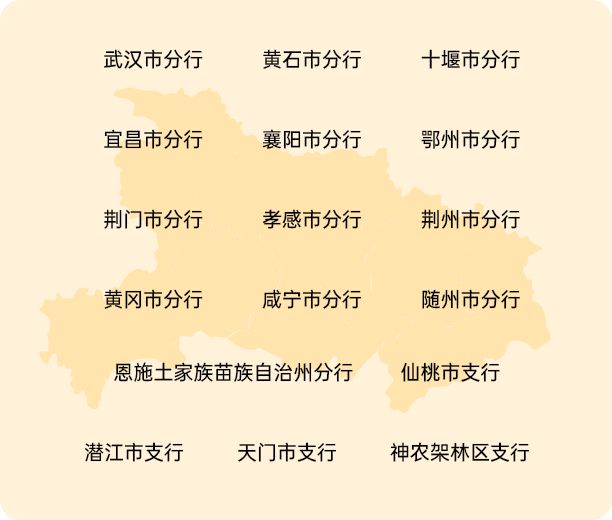Go to 荆门市分行
612x520 pixels.
(153, 220)
